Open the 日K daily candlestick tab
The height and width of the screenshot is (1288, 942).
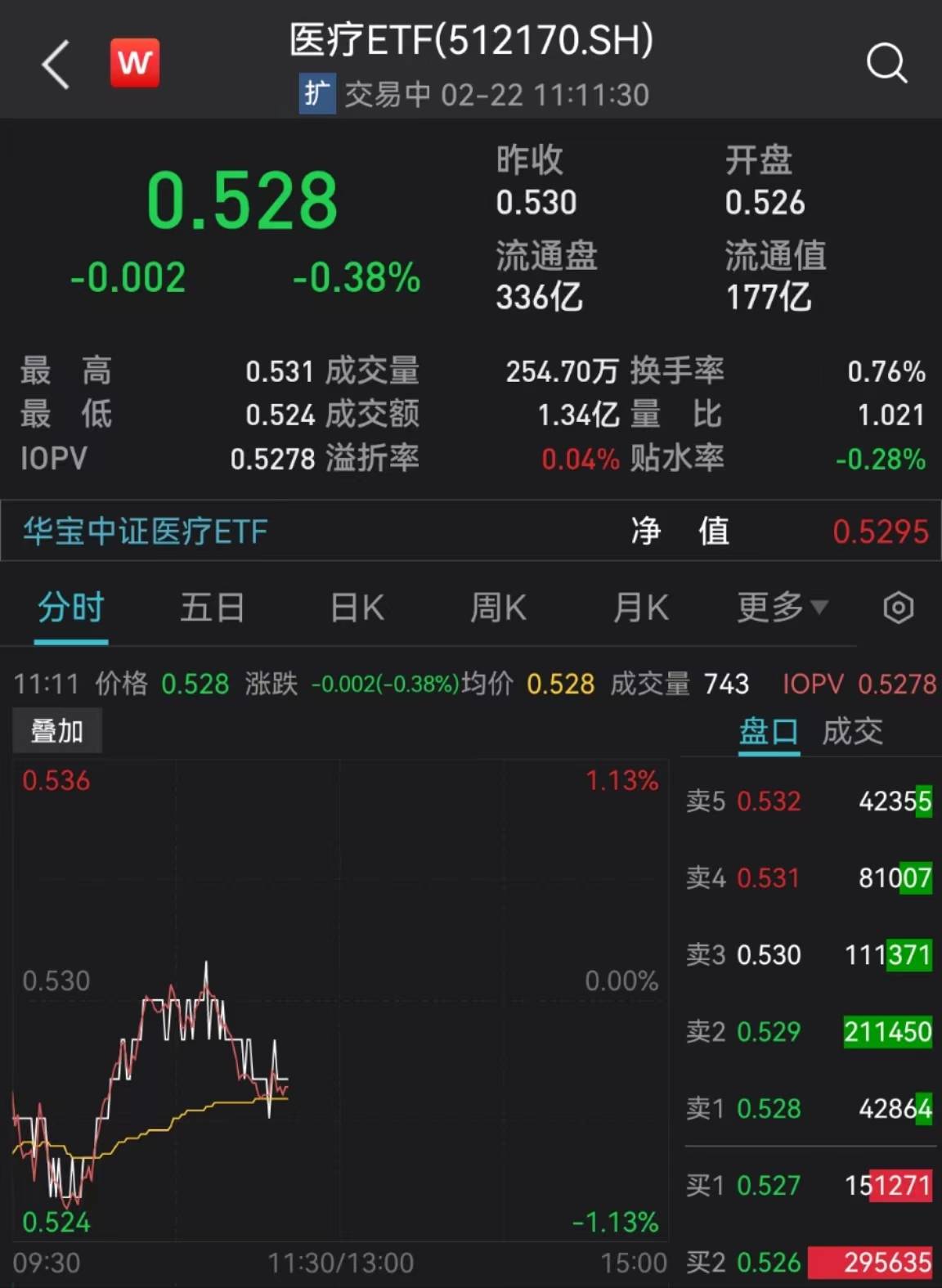coord(354,607)
